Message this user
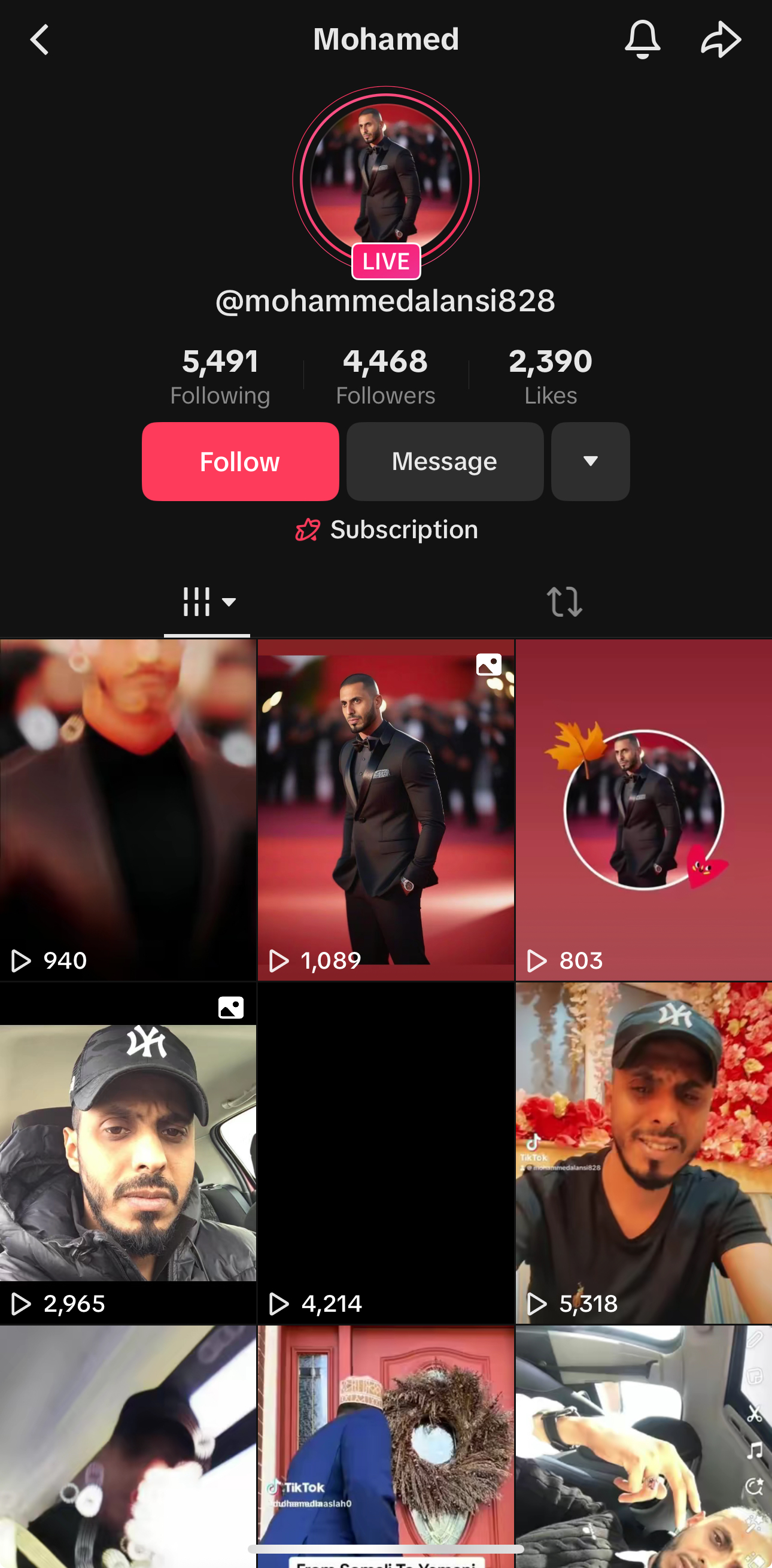 point(445,462)
